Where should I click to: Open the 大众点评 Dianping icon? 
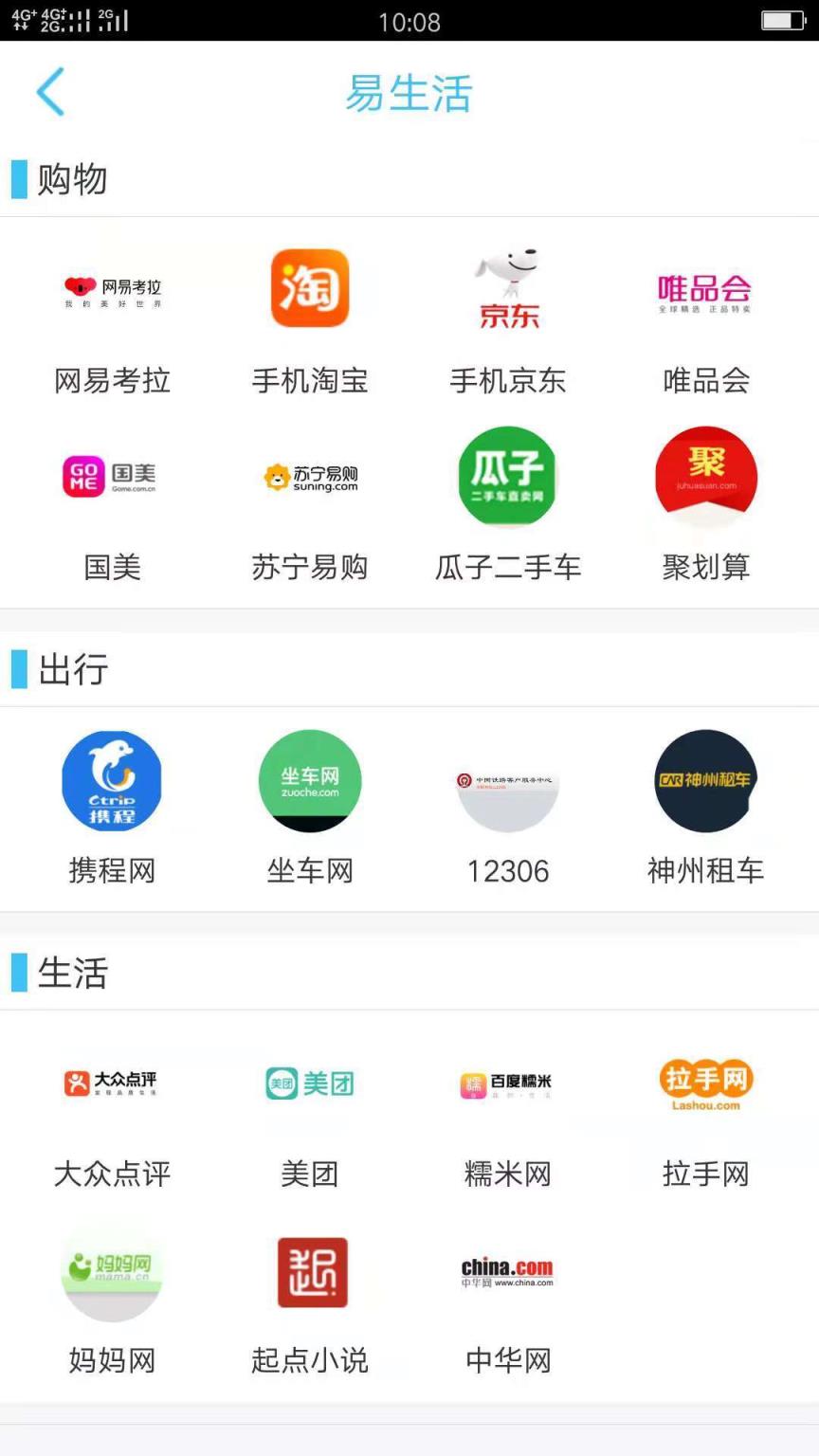(x=112, y=1083)
